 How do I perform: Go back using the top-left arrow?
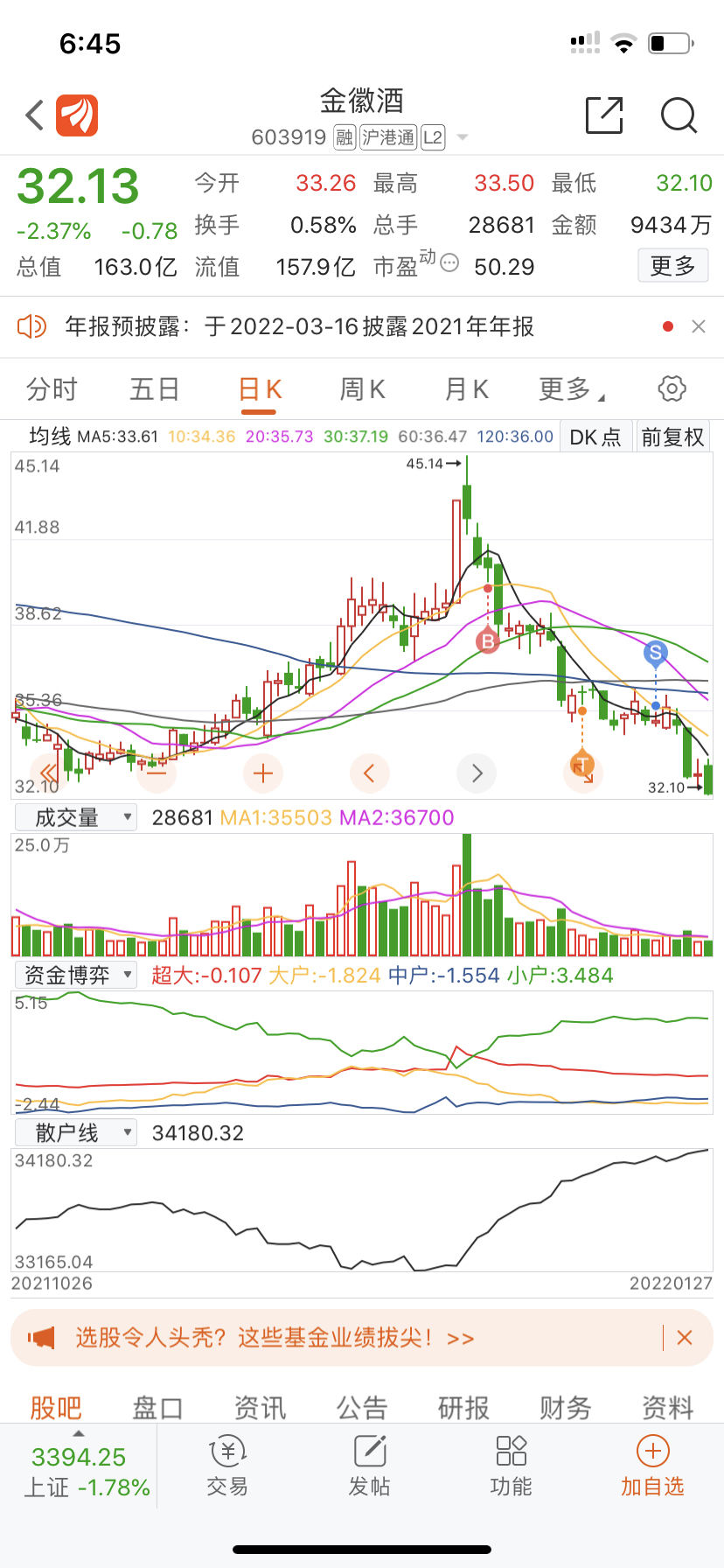(35, 115)
